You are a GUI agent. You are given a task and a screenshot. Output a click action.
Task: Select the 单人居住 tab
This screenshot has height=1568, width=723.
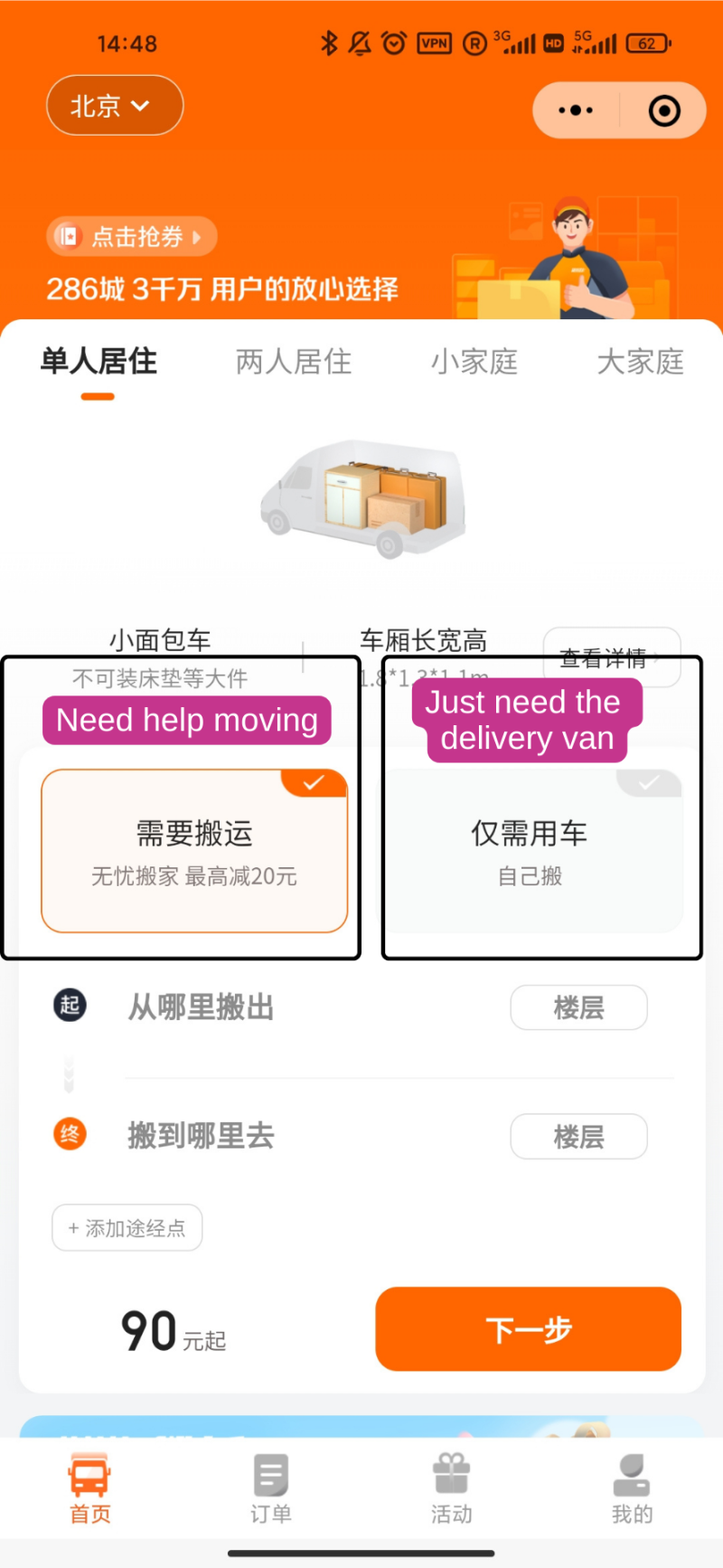point(99,362)
